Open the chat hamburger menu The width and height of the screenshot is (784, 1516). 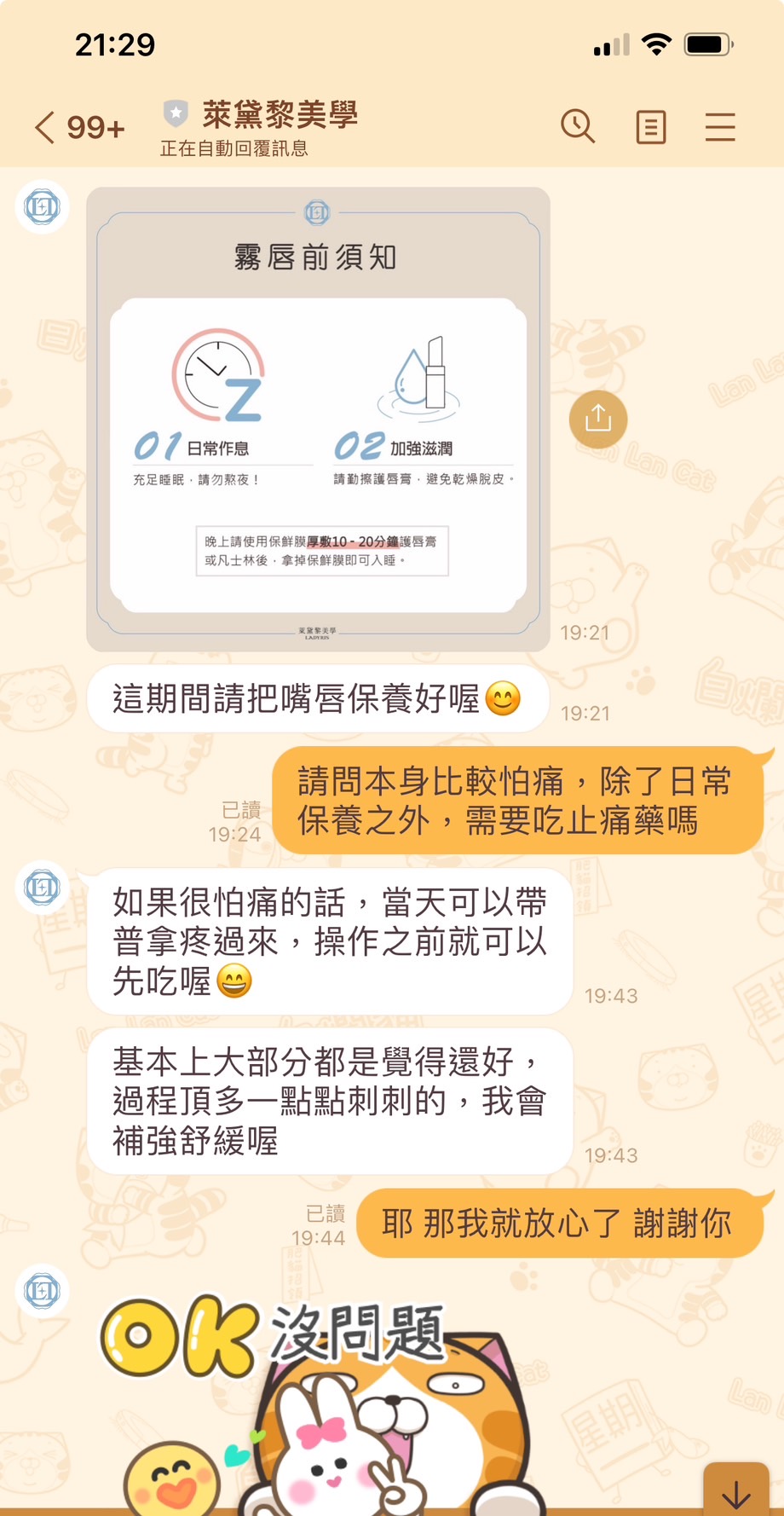[x=720, y=128]
